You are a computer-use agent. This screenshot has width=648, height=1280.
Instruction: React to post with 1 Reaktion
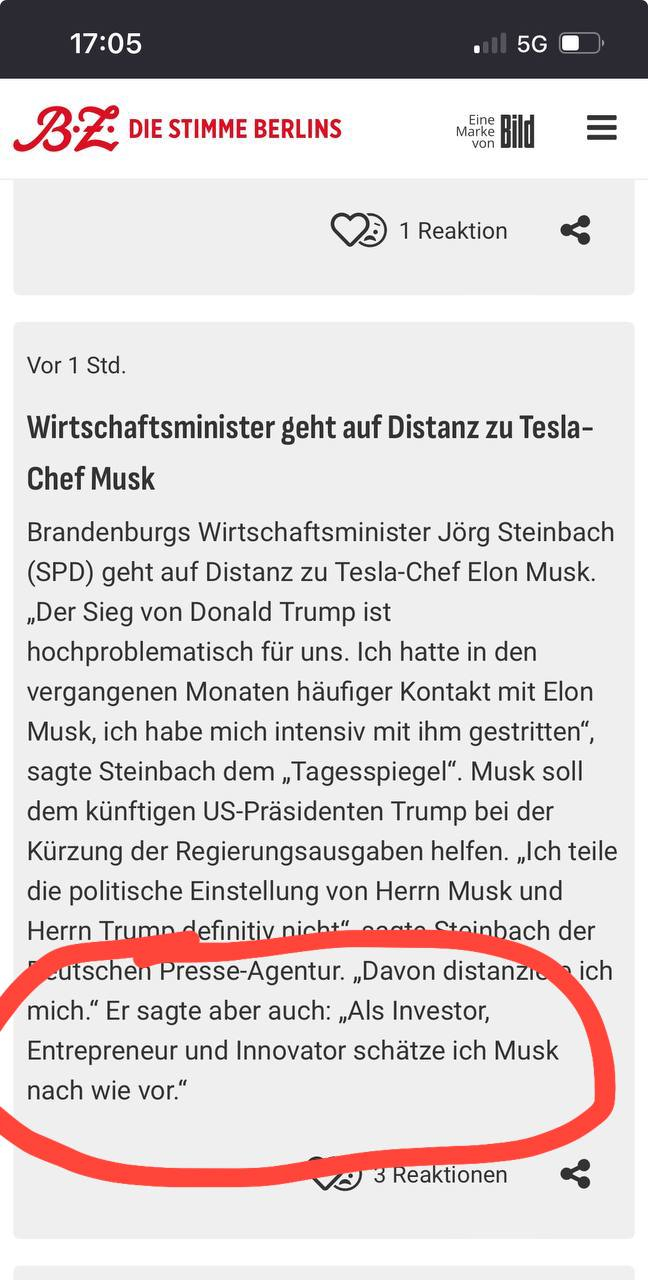(358, 231)
